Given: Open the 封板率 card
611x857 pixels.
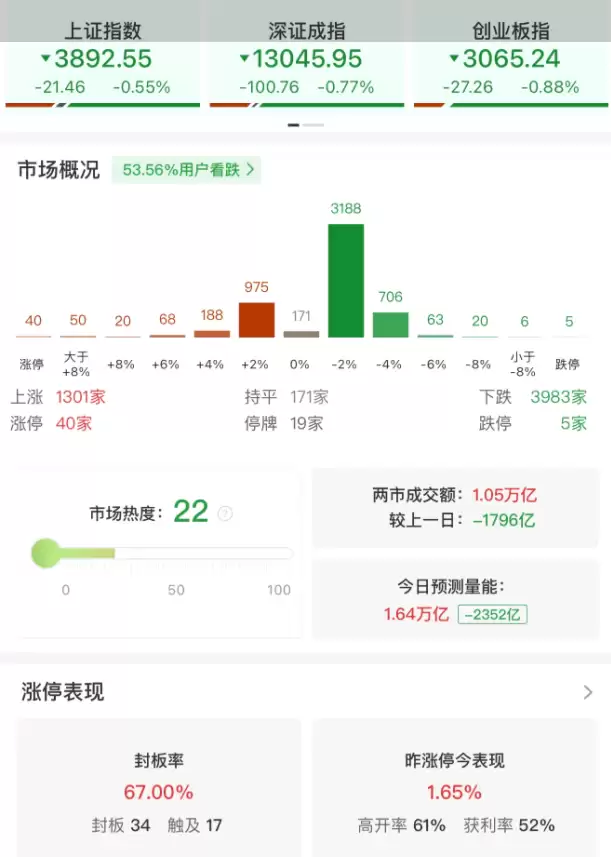Looking at the screenshot, I should [158, 790].
